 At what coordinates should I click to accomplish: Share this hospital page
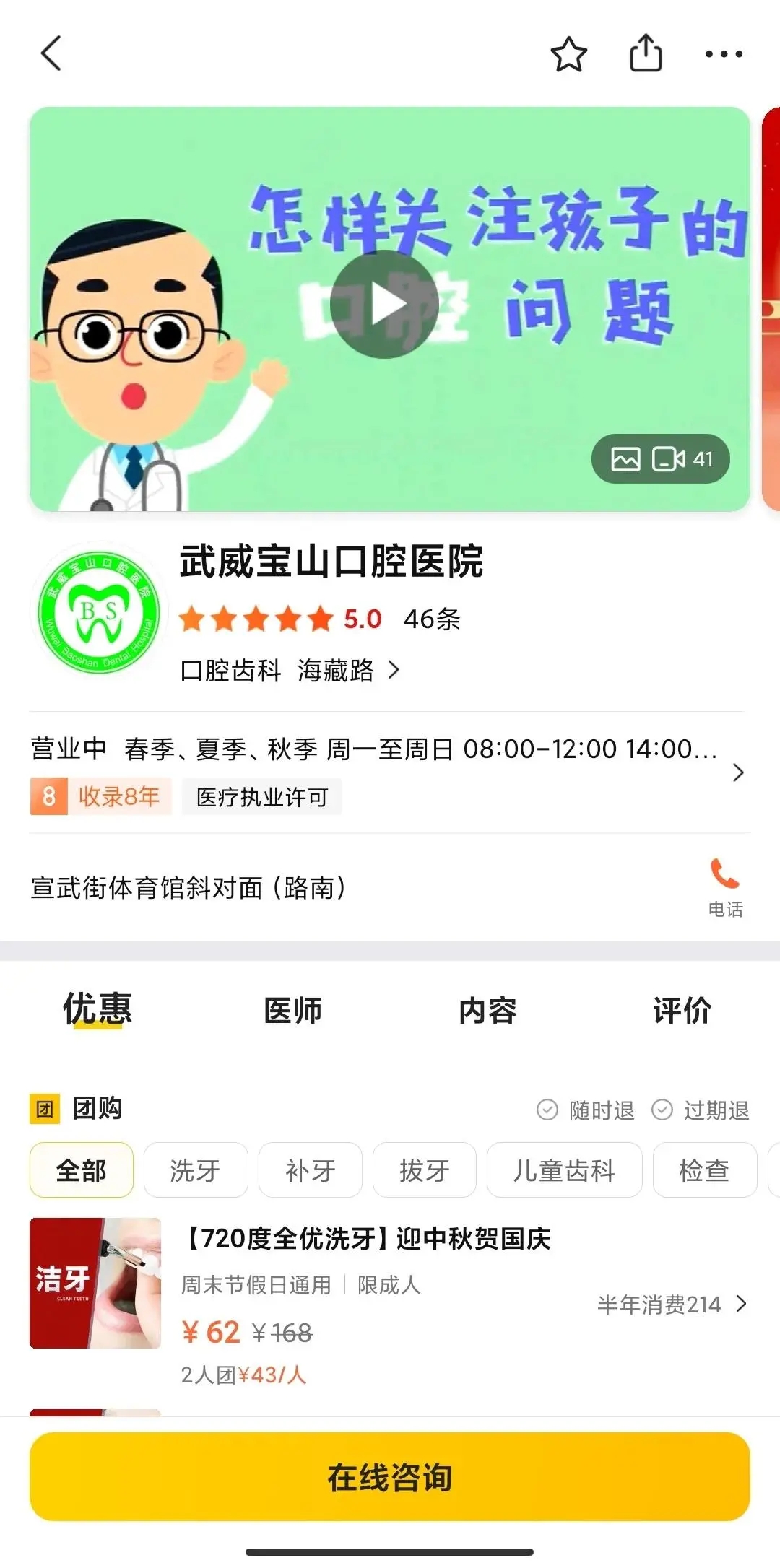645,54
